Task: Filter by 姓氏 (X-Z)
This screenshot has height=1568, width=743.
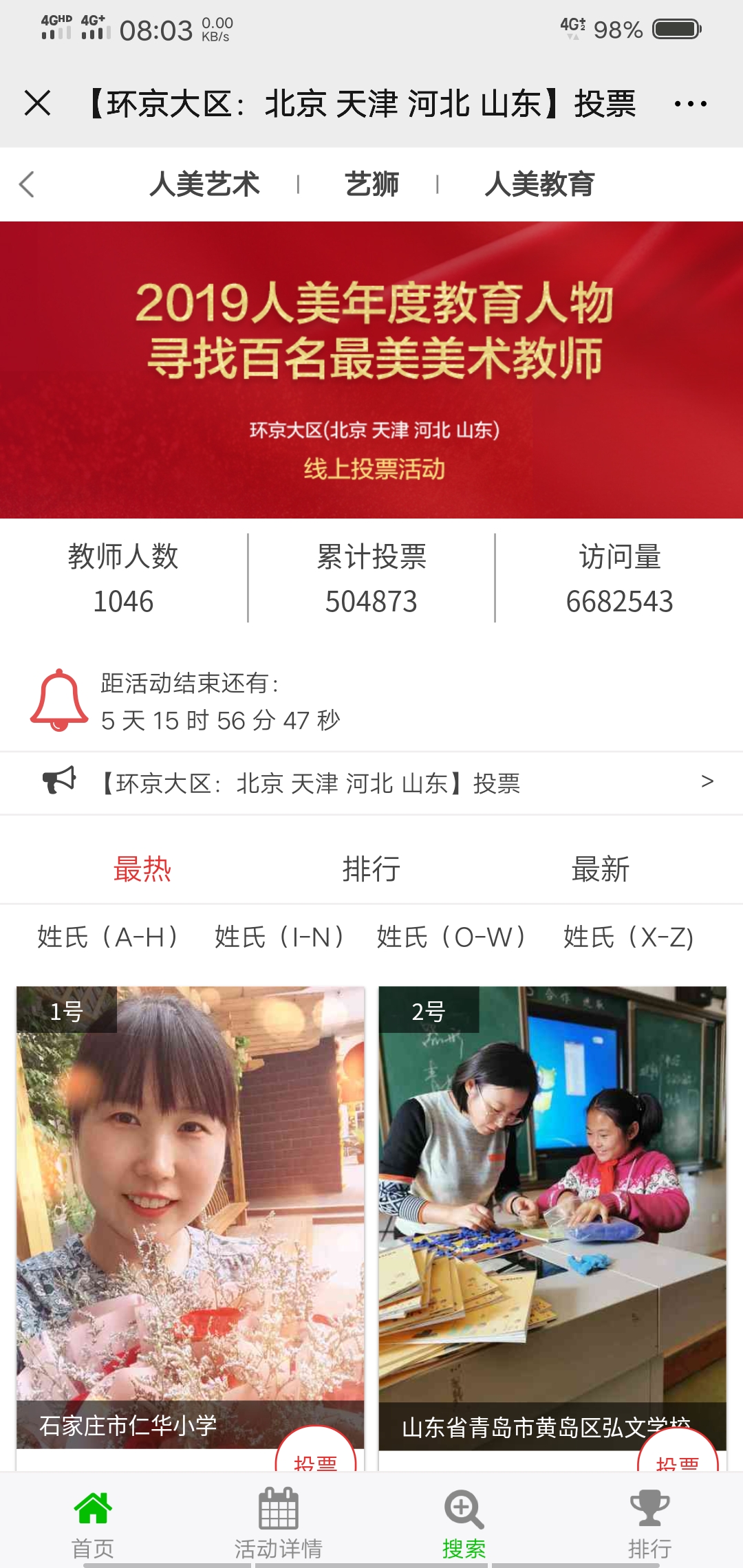Action: coord(628,937)
